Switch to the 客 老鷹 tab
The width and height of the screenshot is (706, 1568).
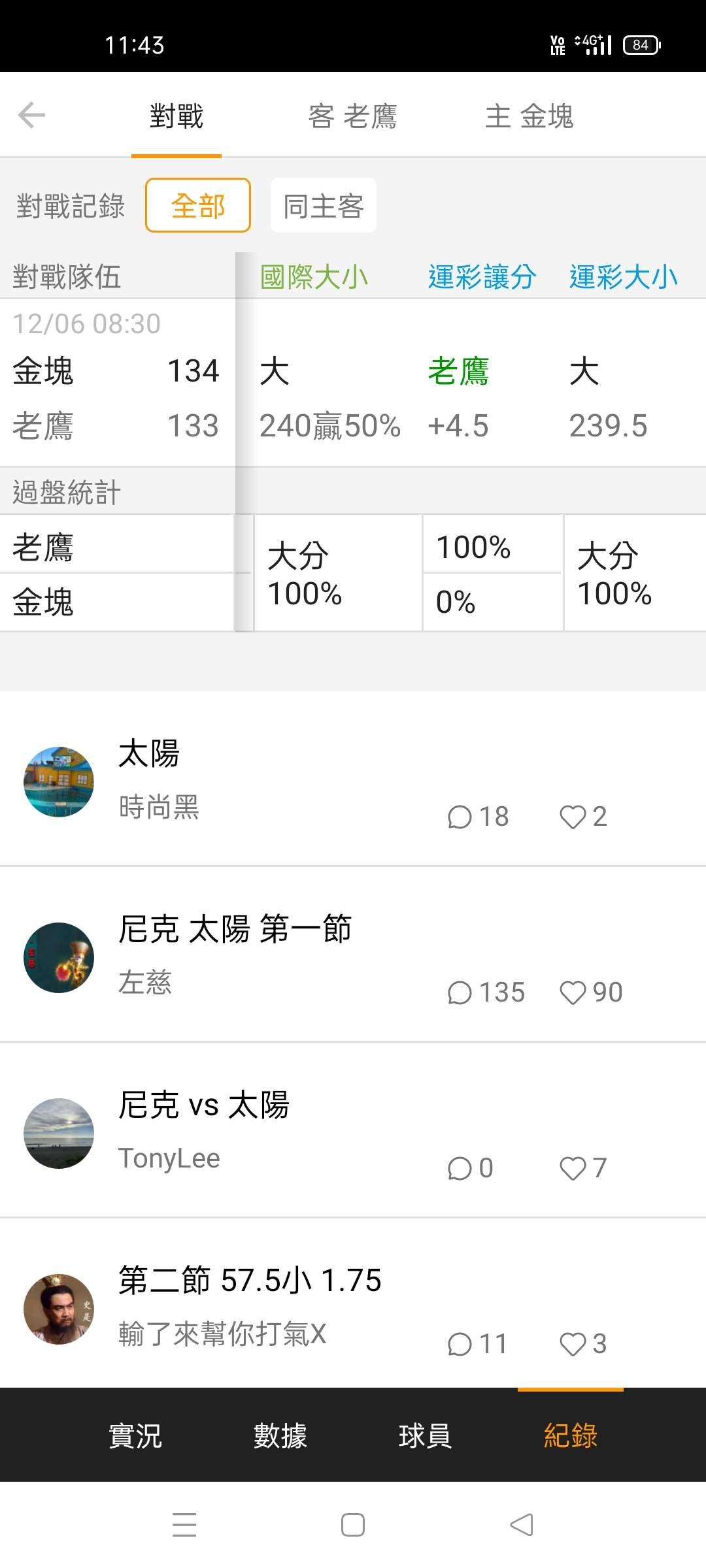(x=352, y=117)
